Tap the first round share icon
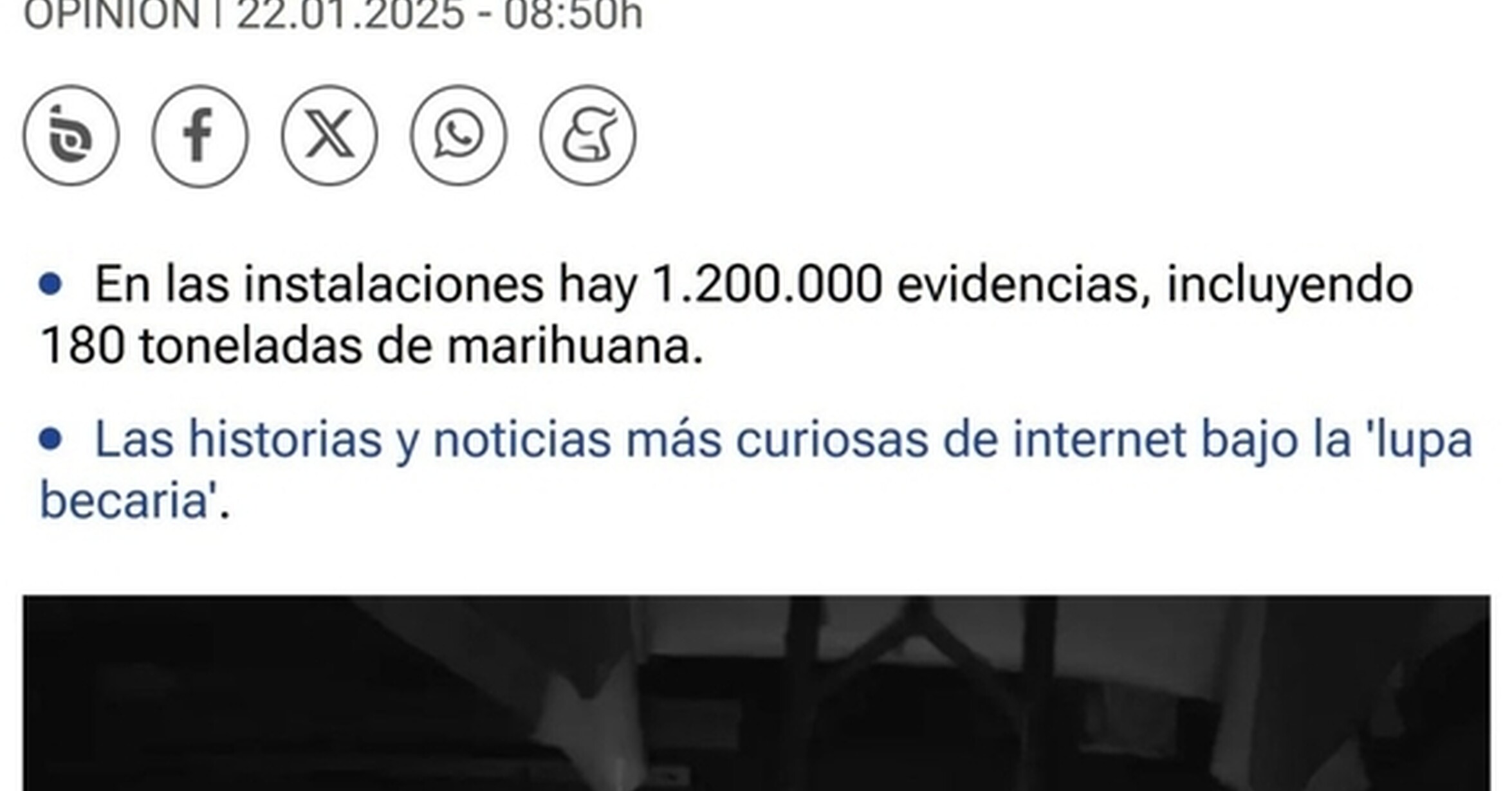This screenshot has width=1512, height=791. 71,136
